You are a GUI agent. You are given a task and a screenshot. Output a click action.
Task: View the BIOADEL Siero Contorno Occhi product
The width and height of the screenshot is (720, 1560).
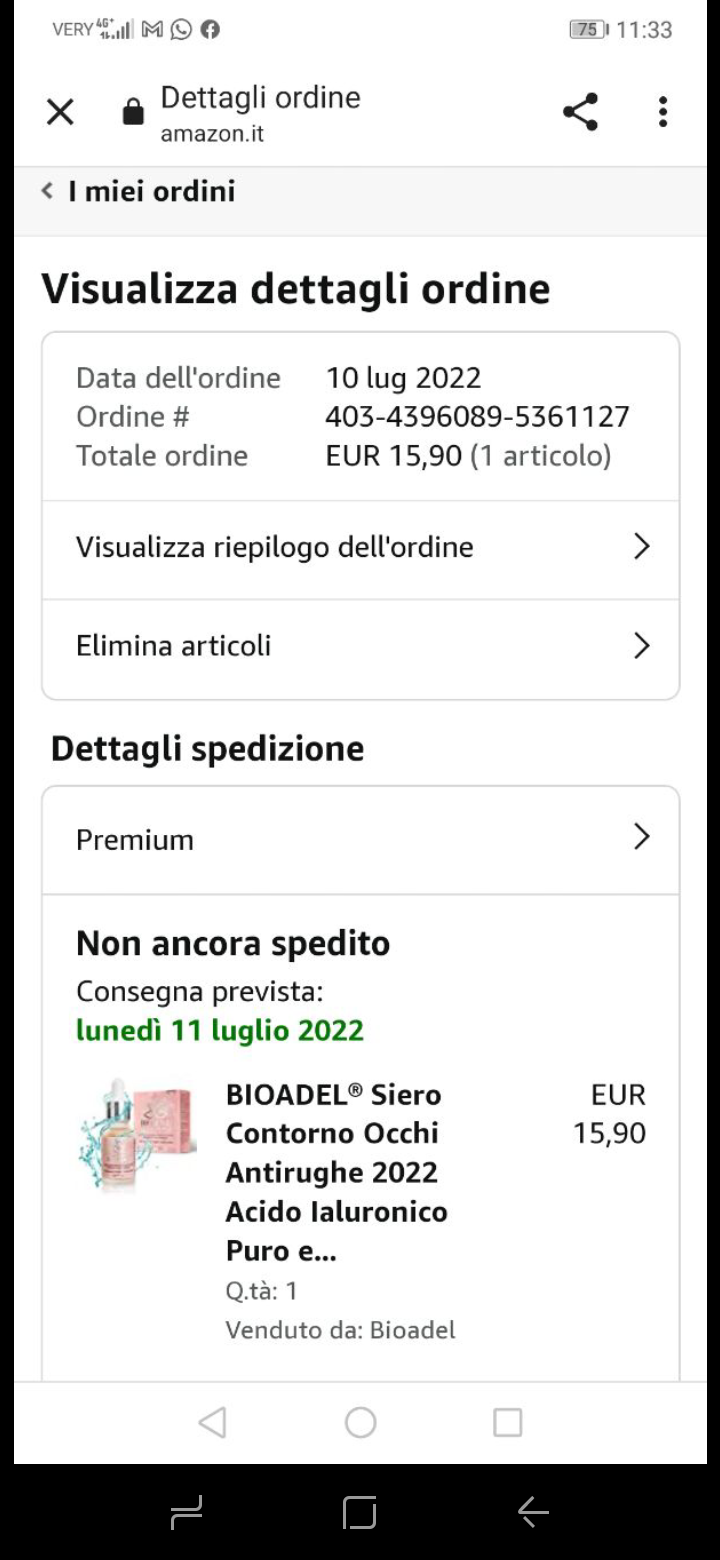click(336, 1172)
